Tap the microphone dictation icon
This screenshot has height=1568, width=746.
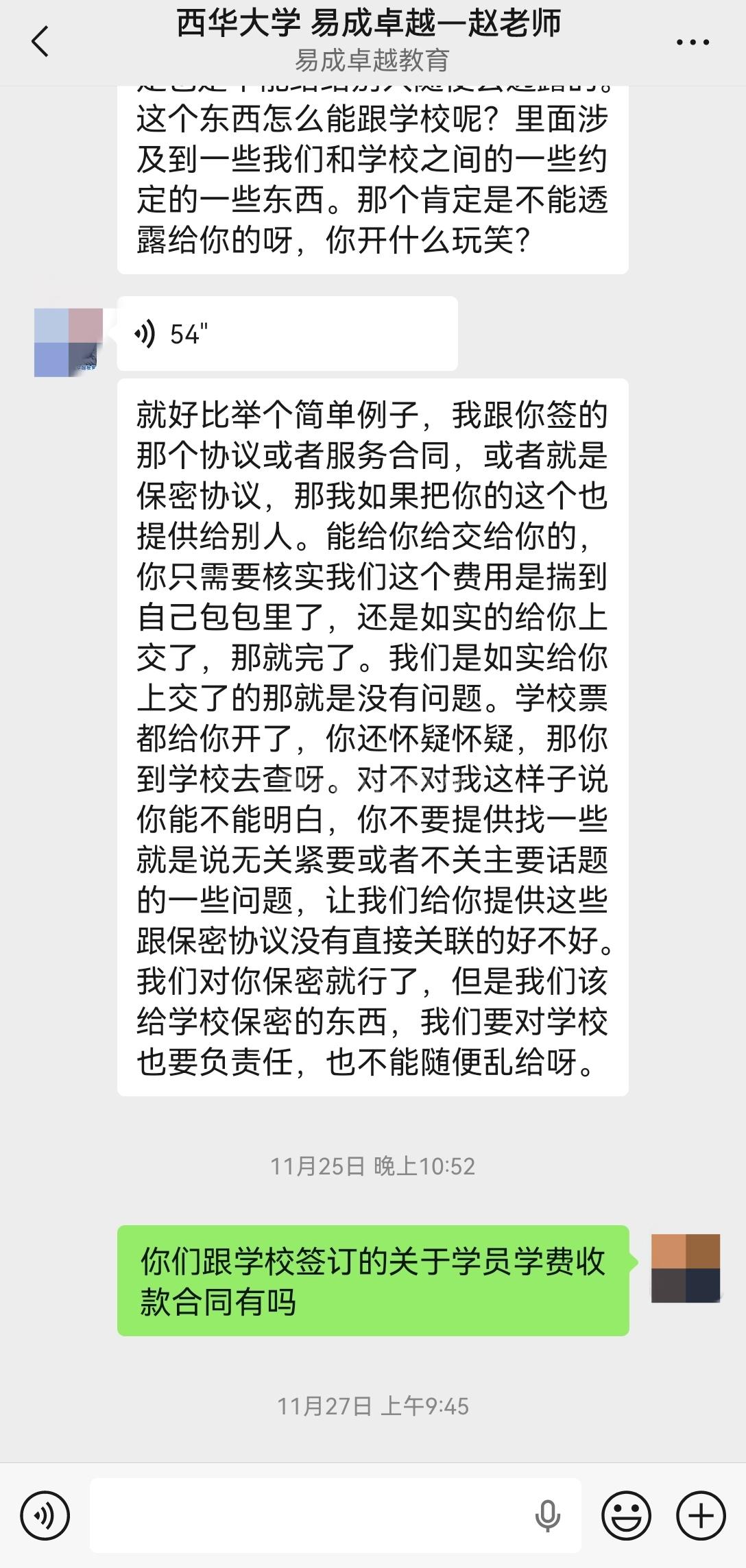click(x=547, y=1515)
